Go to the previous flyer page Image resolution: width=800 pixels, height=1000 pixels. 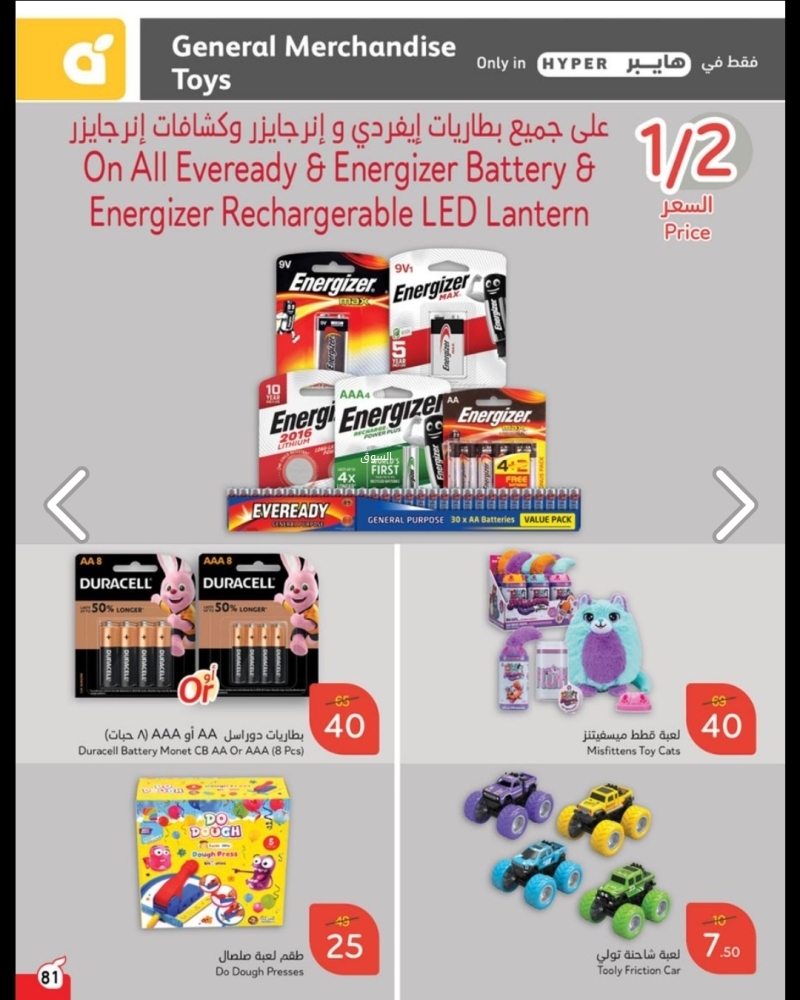tap(67, 505)
